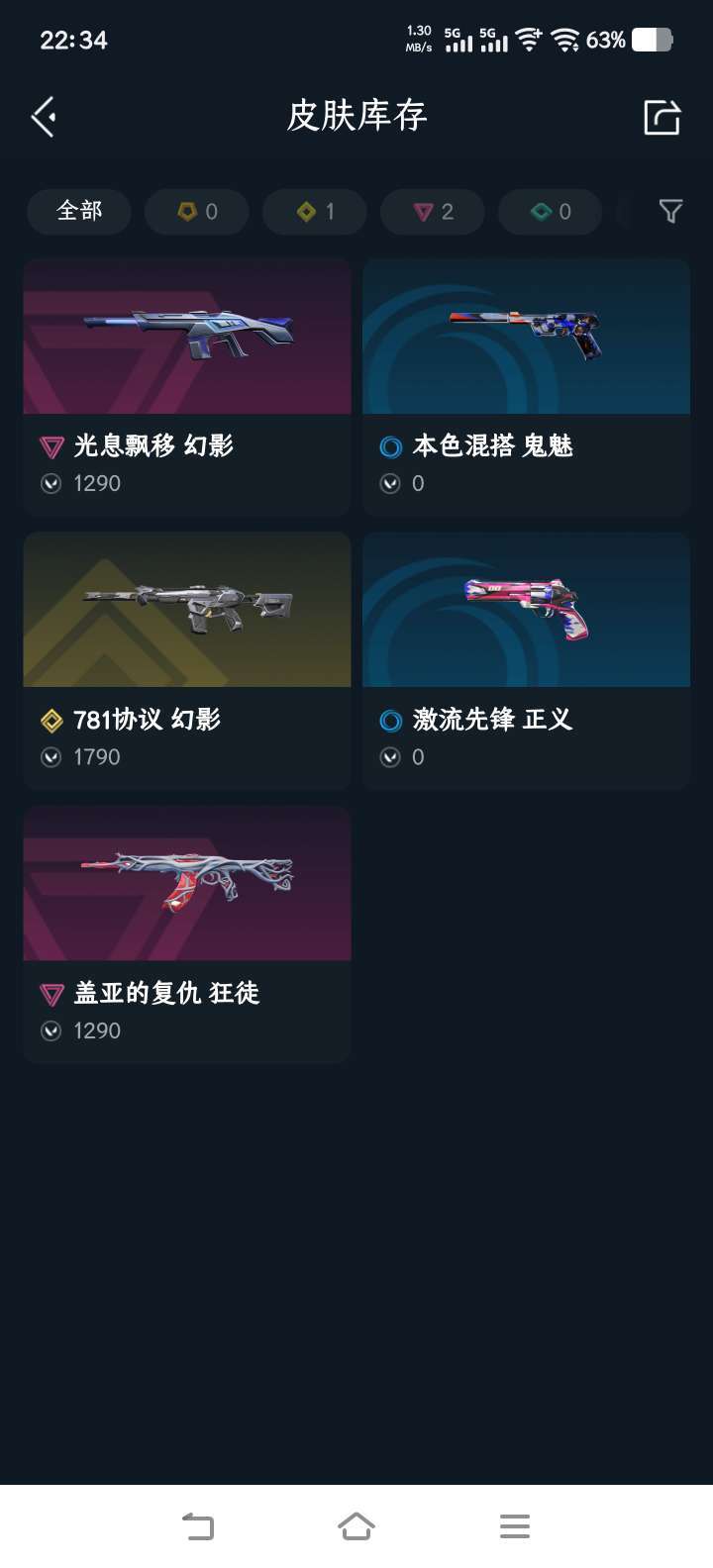Filter by the pink tier chip showing 2
713x1568 pixels.
pyautogui.click(x=433, y=211)
